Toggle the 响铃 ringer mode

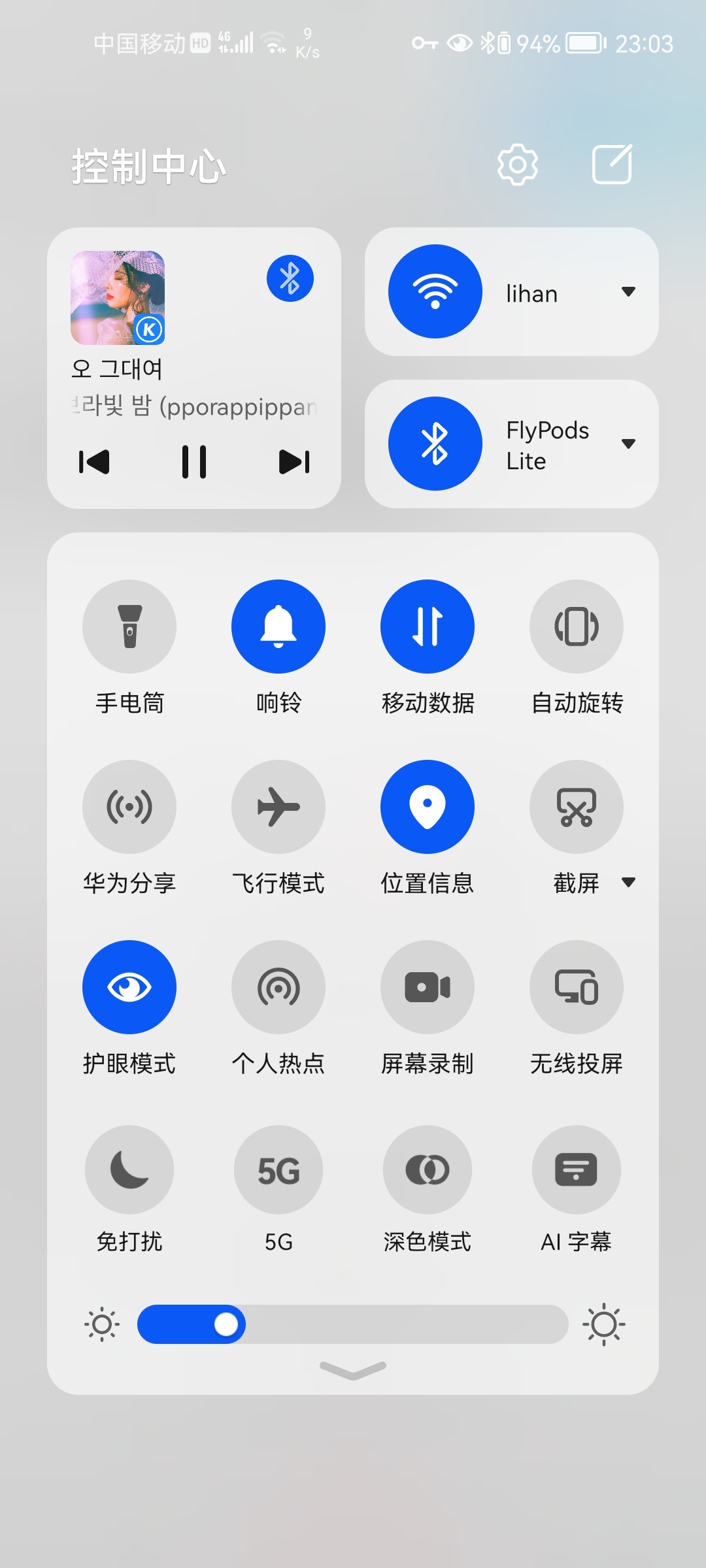(x=278, y=627)
